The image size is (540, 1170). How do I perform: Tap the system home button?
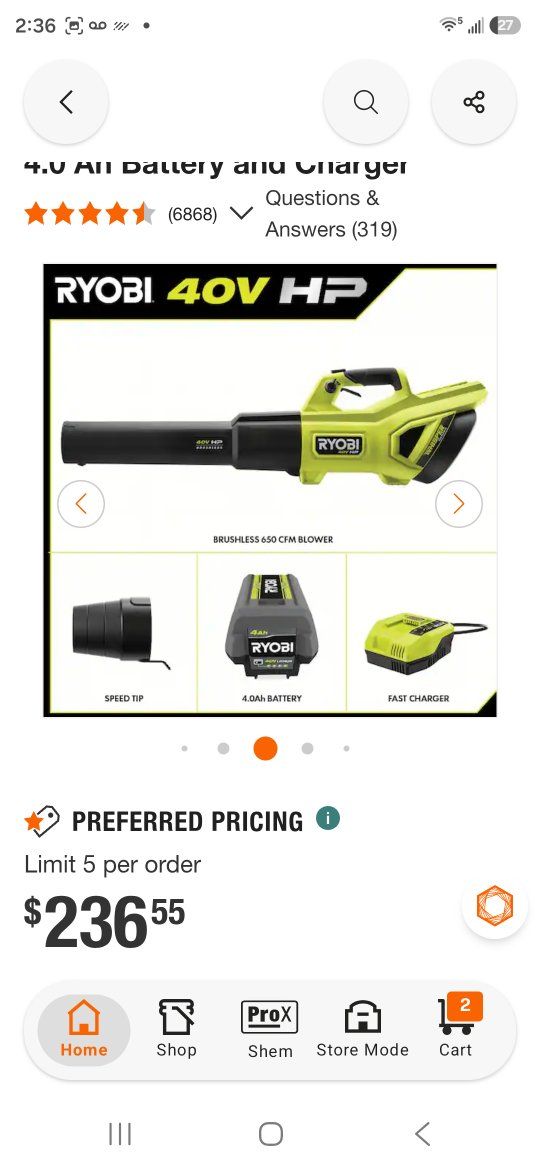point(271,1134)
